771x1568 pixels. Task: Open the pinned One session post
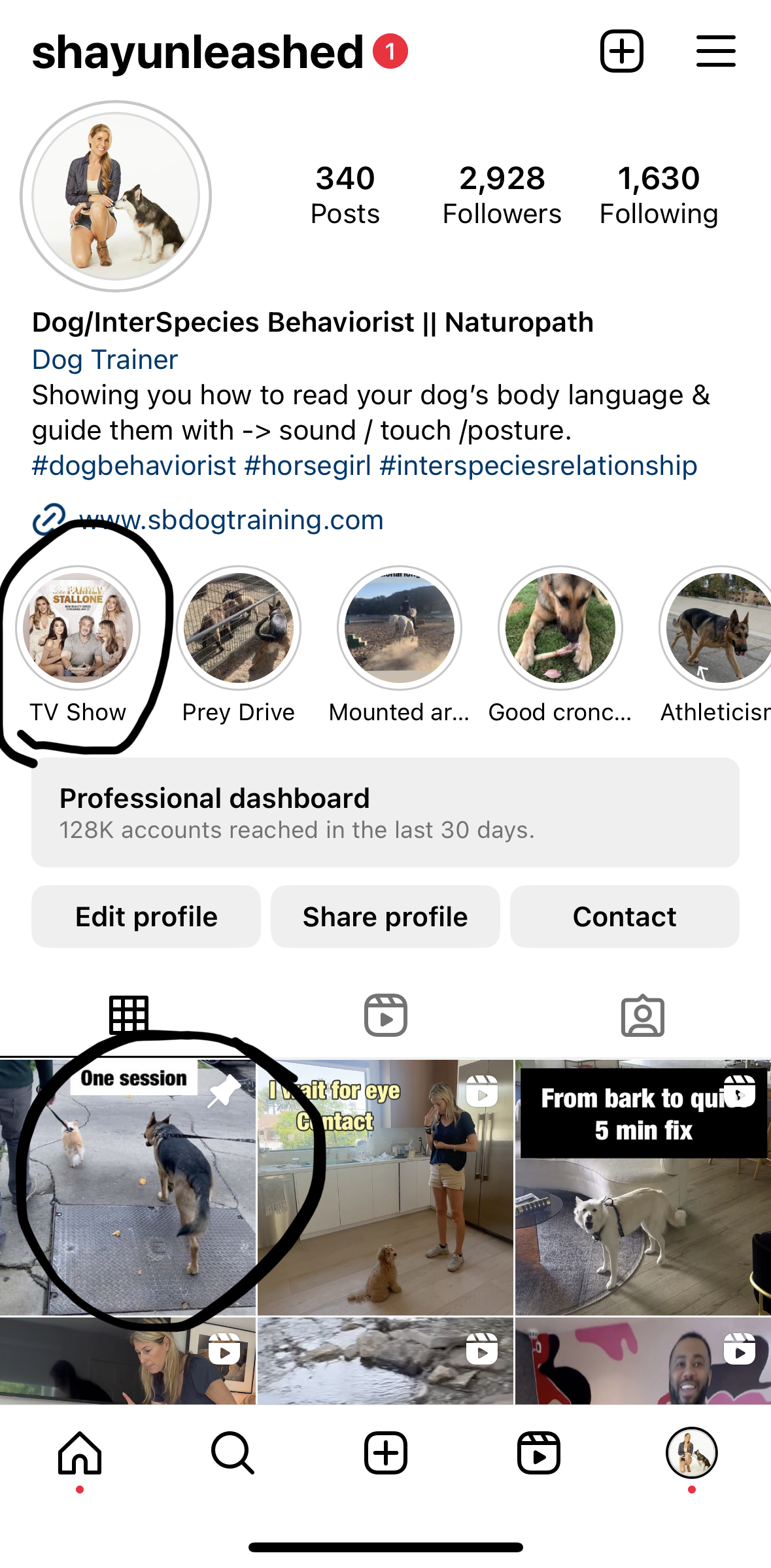[128, 1187]
